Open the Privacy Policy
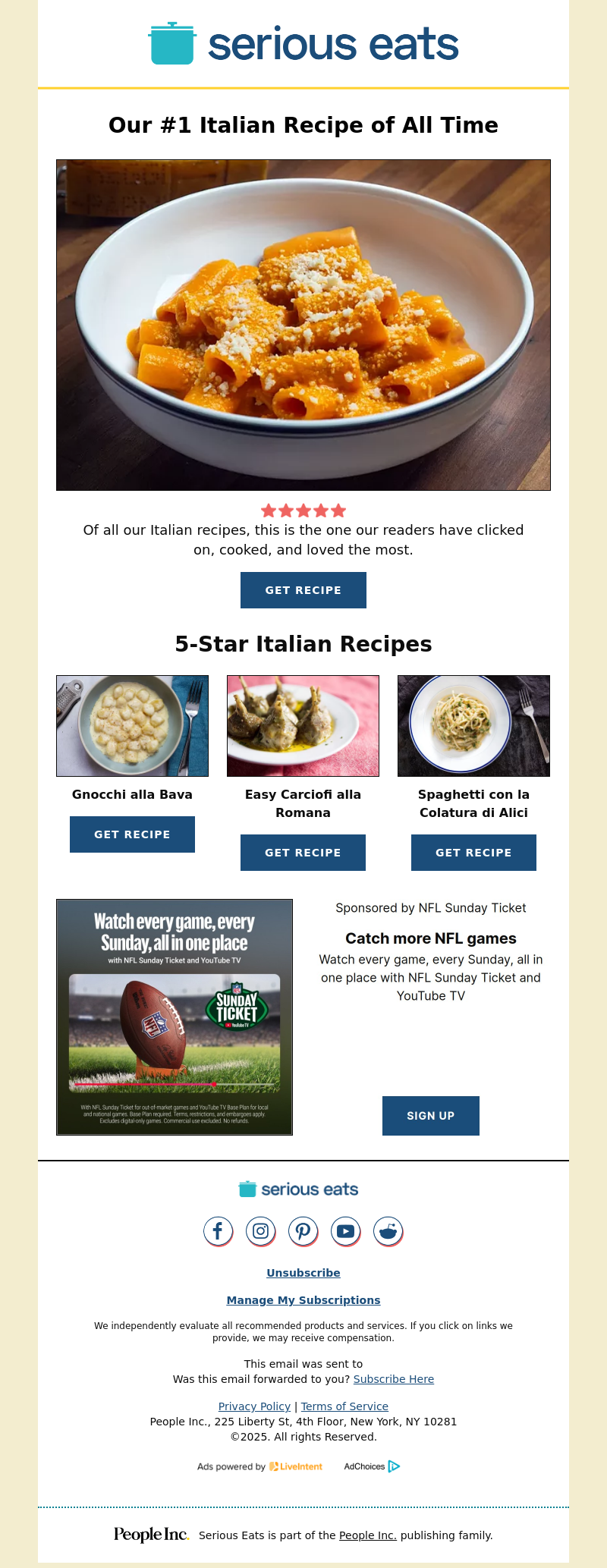Viewport: 607px width, 1568px height. tap(254, 1406)
